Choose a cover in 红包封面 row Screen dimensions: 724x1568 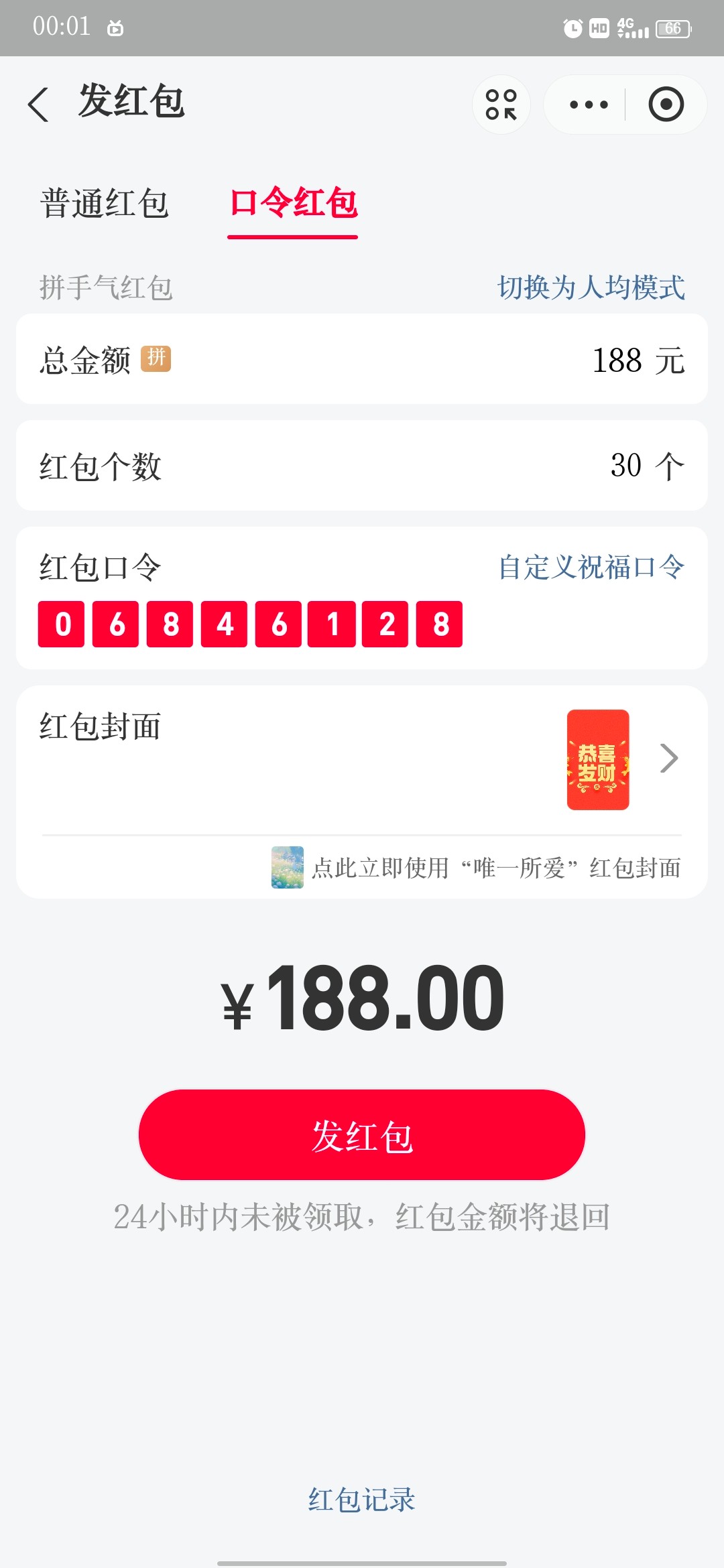[623, 759]
